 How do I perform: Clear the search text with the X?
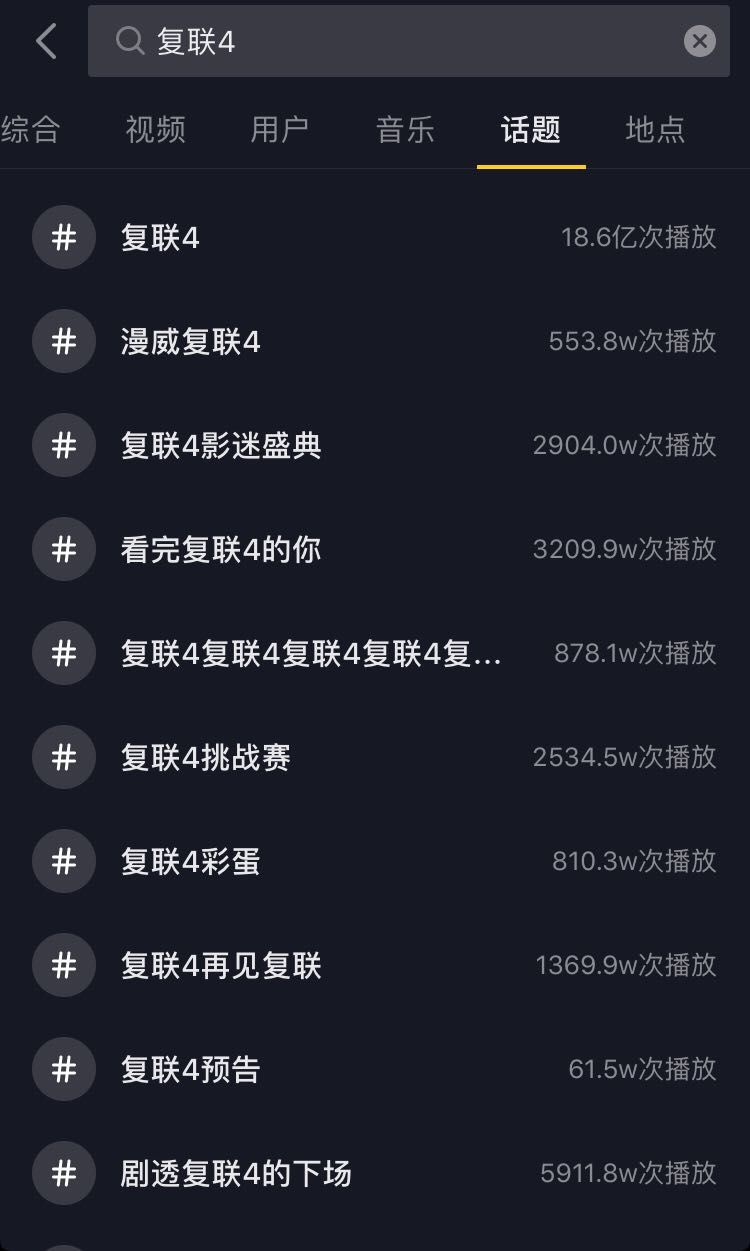pyautogui.click(x=699, y=41)
